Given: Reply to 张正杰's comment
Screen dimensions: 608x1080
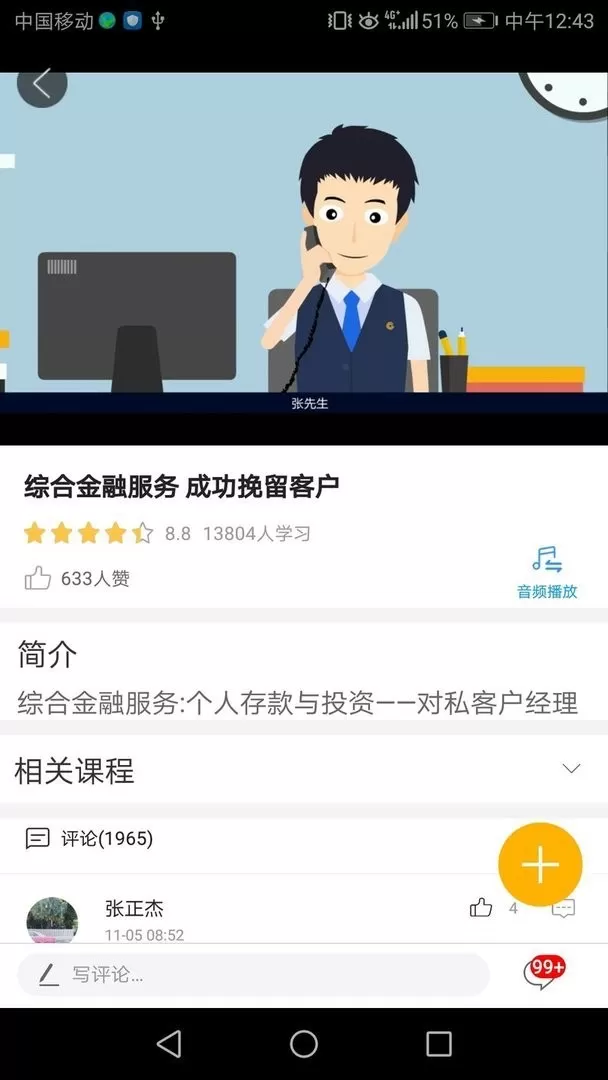Looking at the screenshot, I should pyautogui.click(x=563, y=908).
